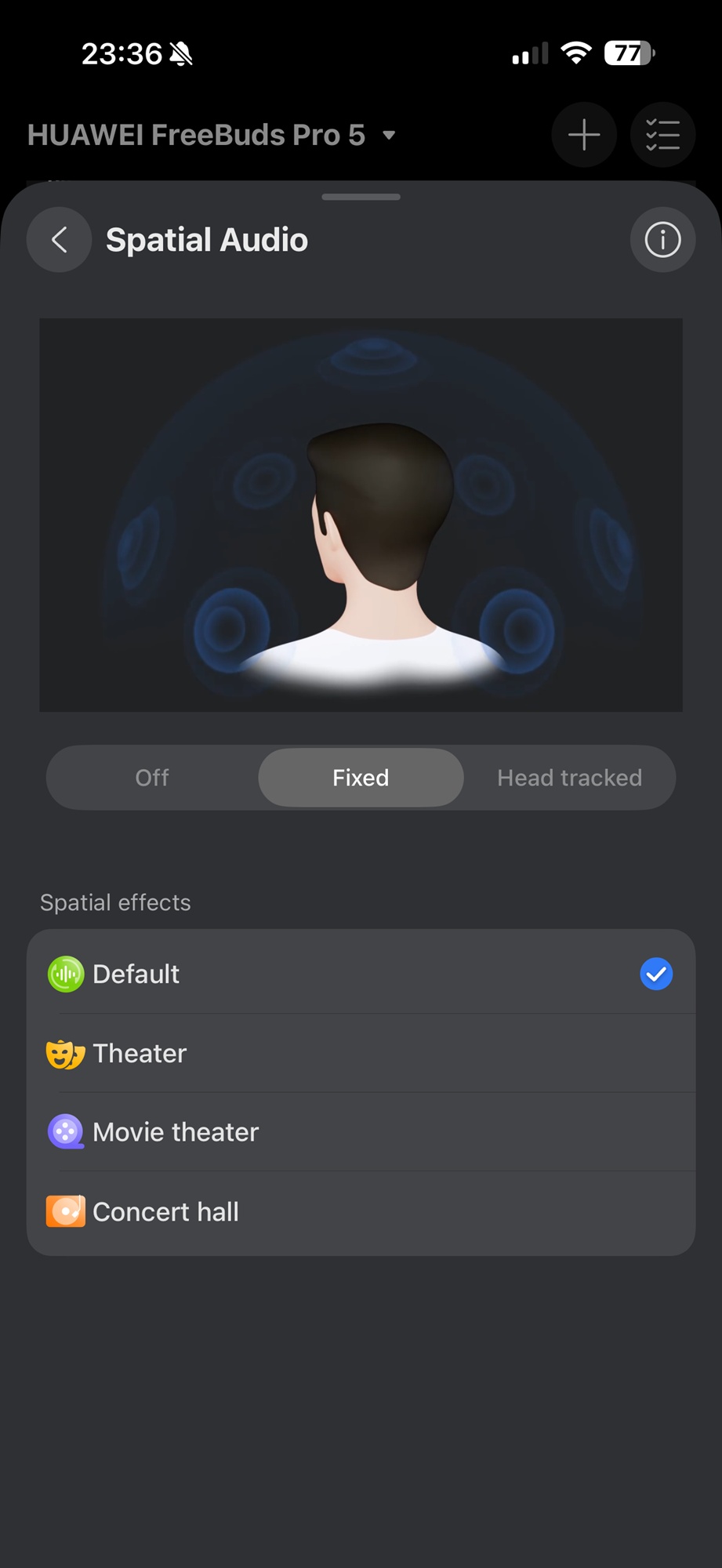
Task: Switch to Head tracked mode
Action: pos(569,778)
